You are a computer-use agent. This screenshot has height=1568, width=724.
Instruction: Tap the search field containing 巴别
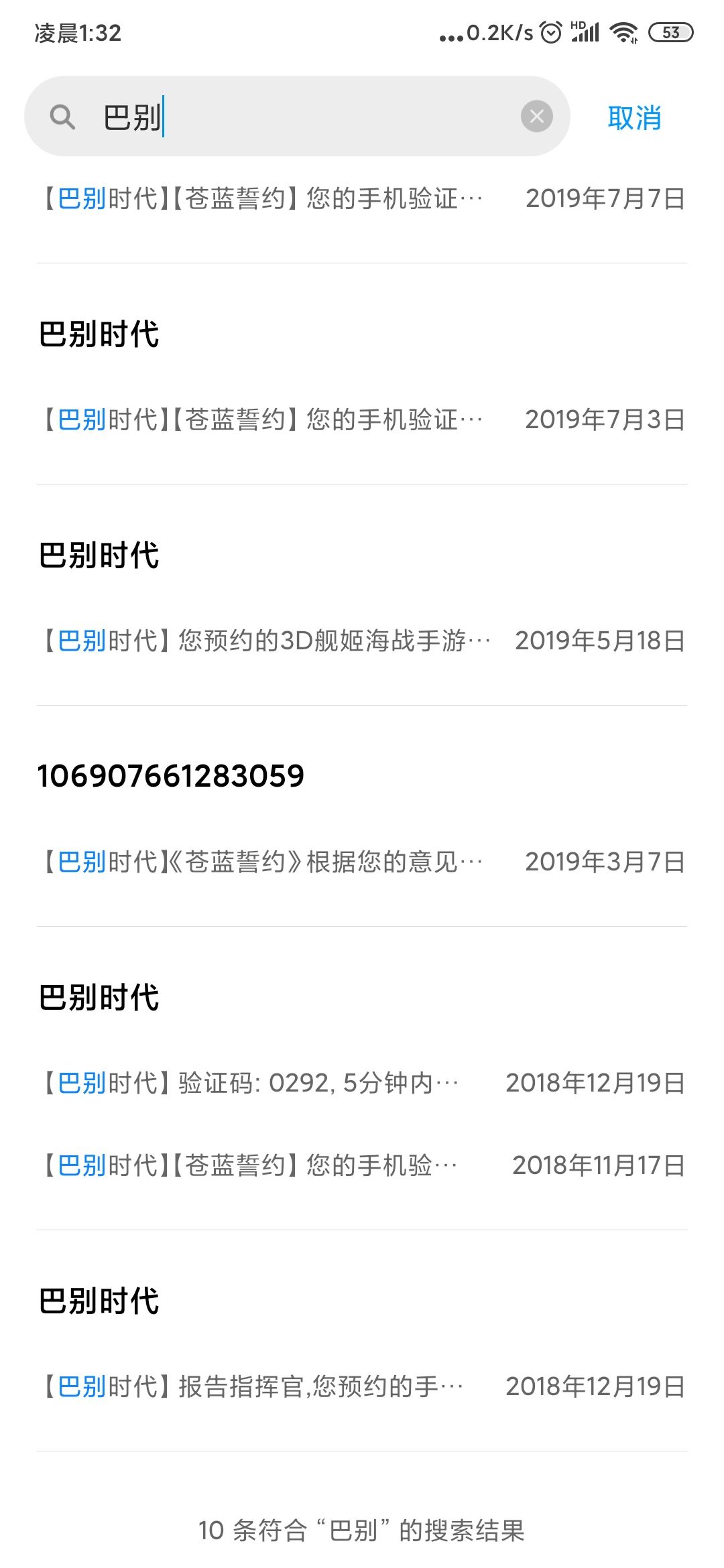[x=297, y=117]
